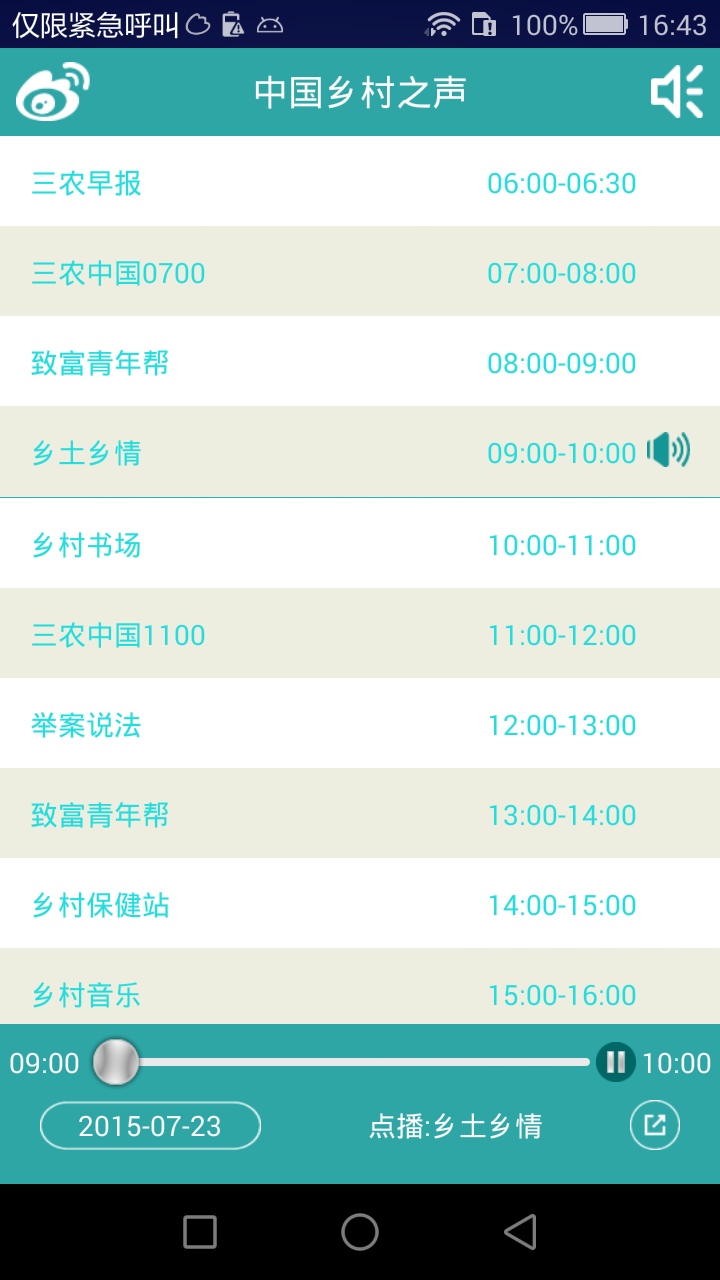Go to the system home screen
This screenshot has height=1280, width=720.
tap(360, 1232)
